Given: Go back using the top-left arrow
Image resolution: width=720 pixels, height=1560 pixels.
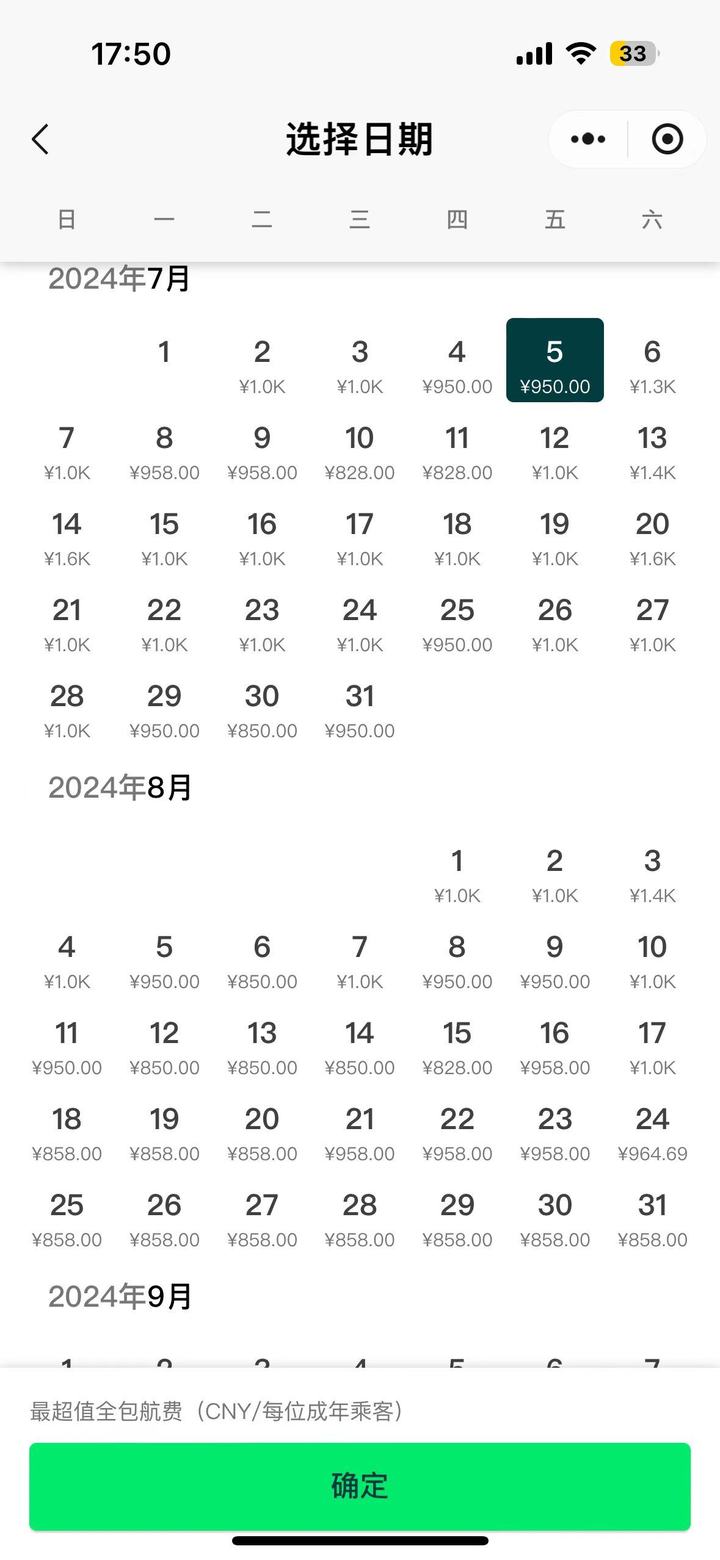Looking at the screenshot, I should coord(40,139).
